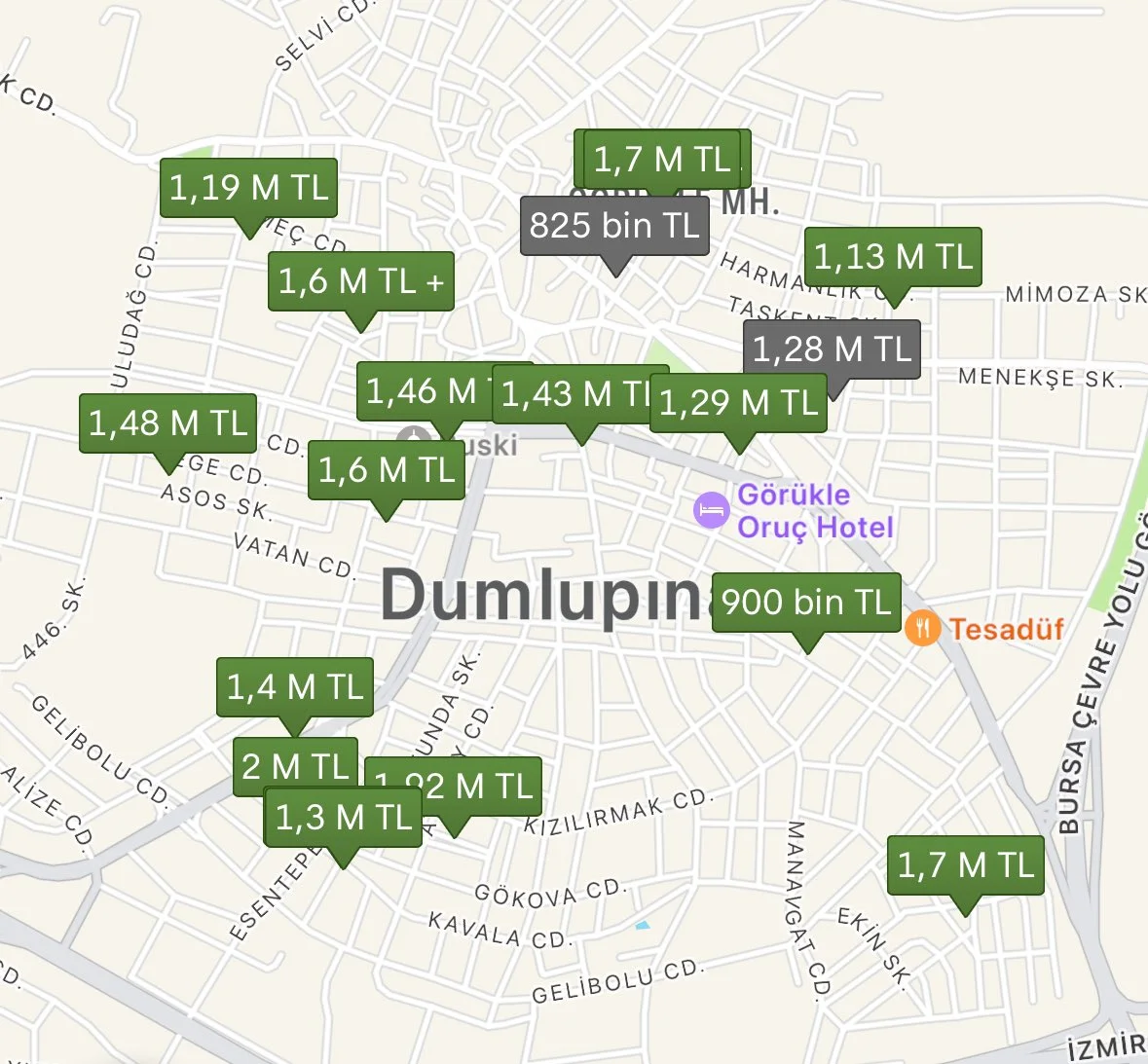
Task: Open the 1,19 M TL listing marker
Action: tap(248, 188)
